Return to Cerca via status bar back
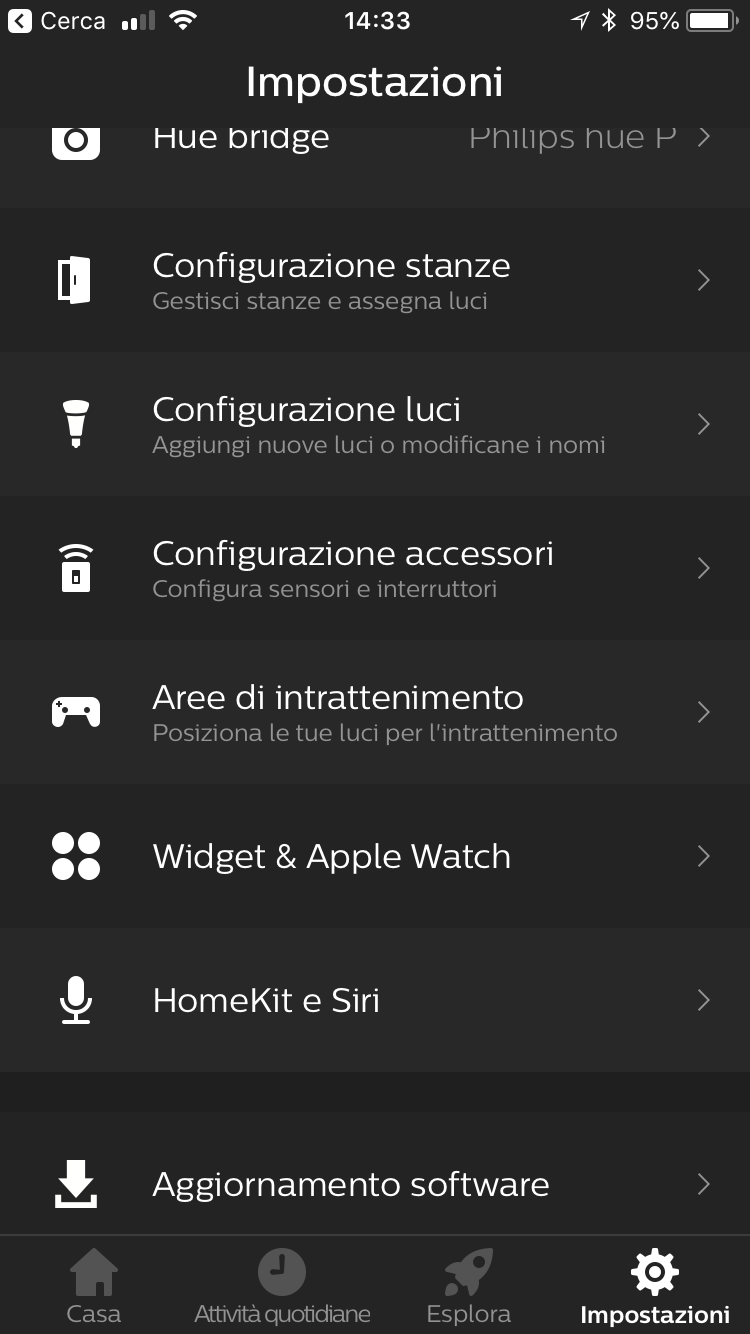Image resolution: width=750 pixels, height=1334 pixels. [x=58, y=21]
